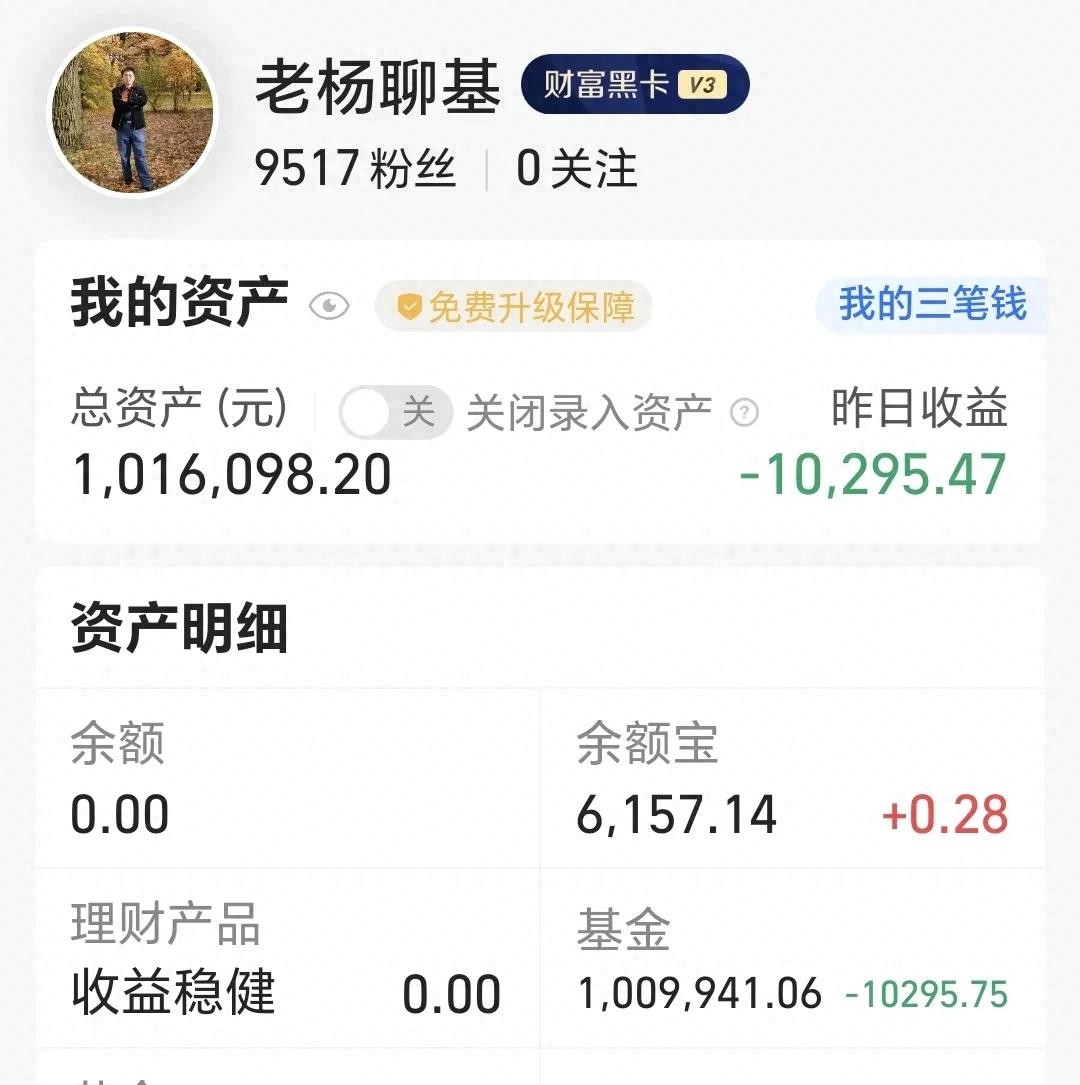
Task: Hide asset amounts with the eye icon
Action: pyautogui.click(x=329, y=306)
